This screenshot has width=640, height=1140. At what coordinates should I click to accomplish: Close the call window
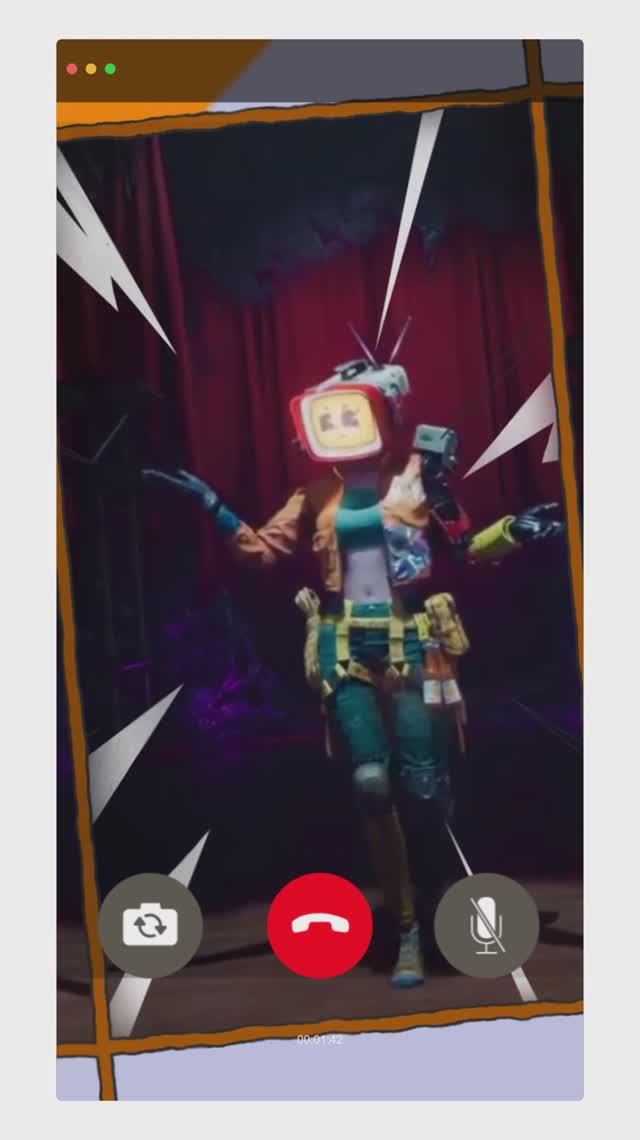pos(72,69)
